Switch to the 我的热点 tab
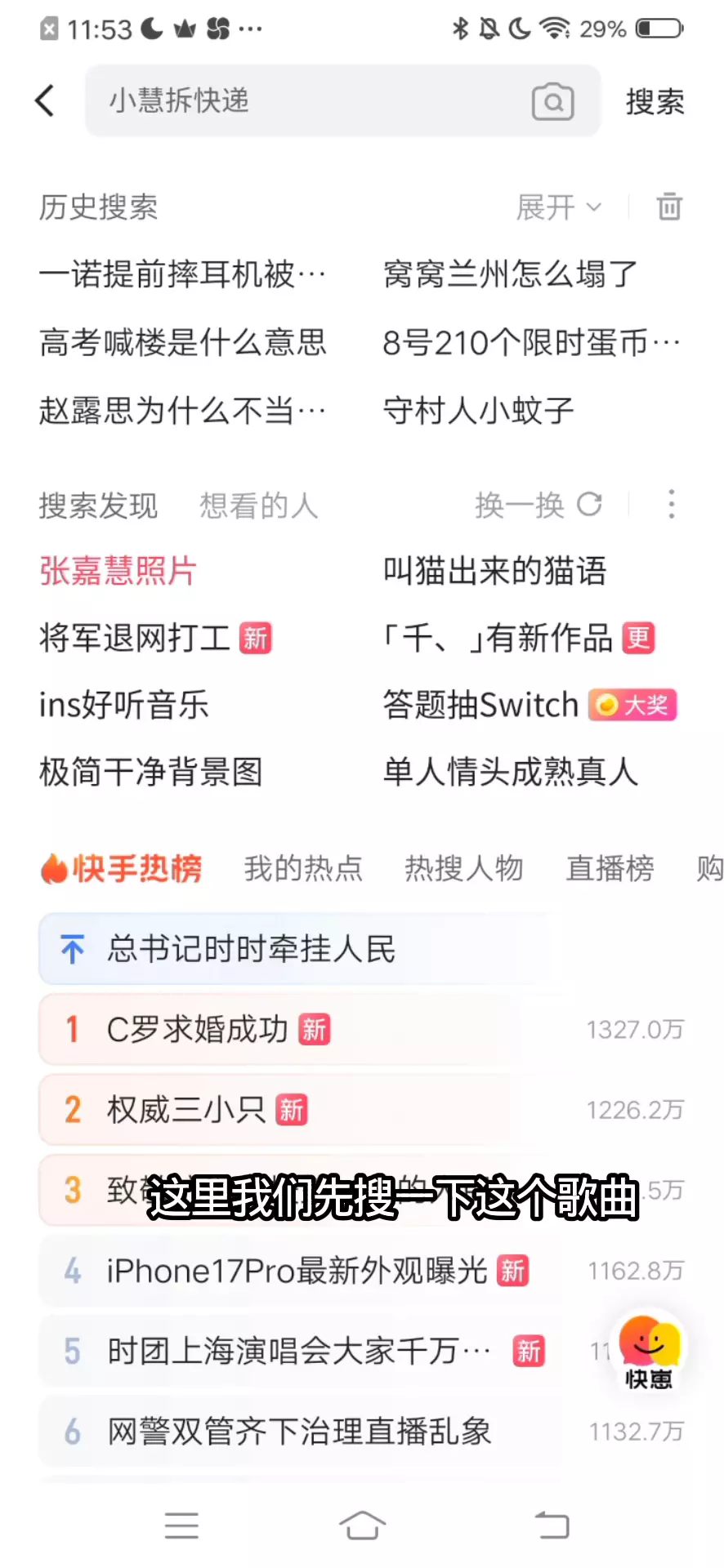724x1568 pixels. (x=303, y=868)
